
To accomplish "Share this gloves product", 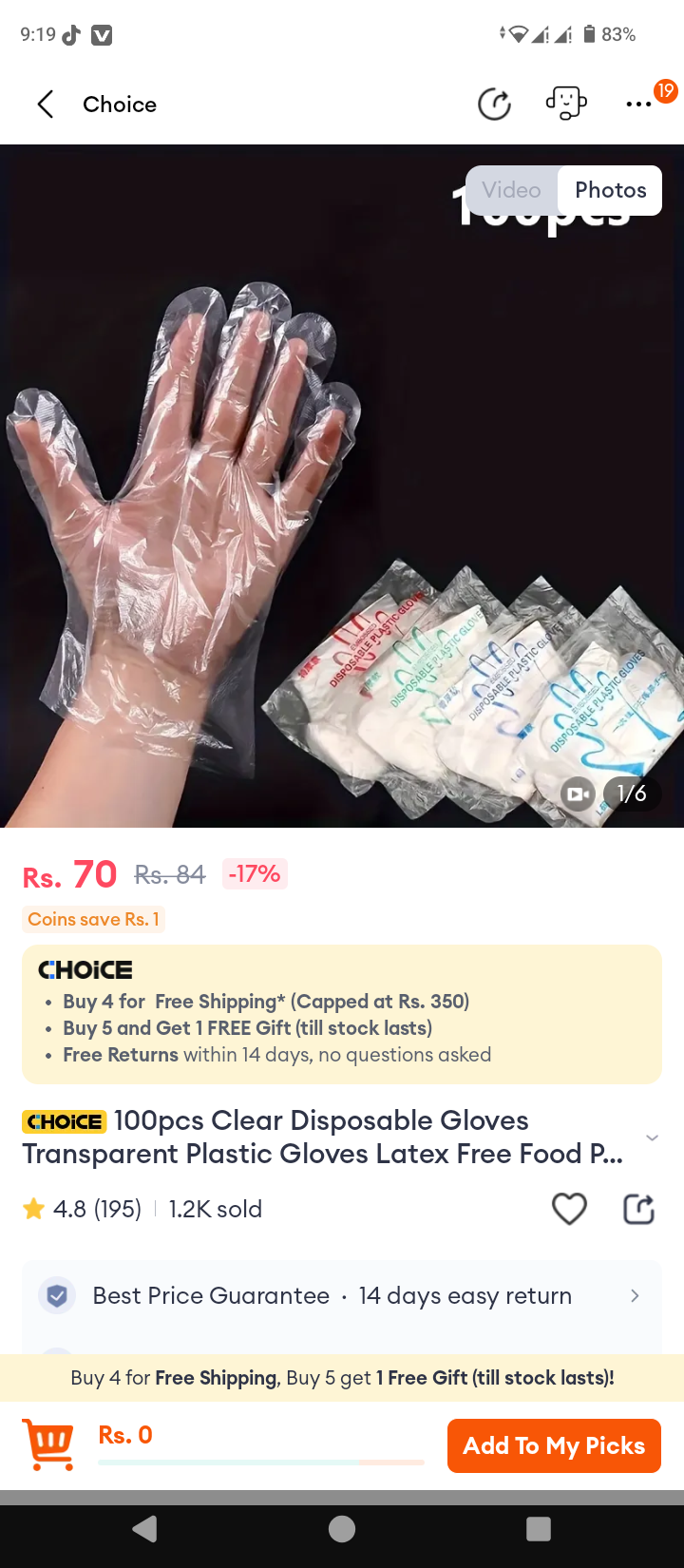I will pos(638,1209).
